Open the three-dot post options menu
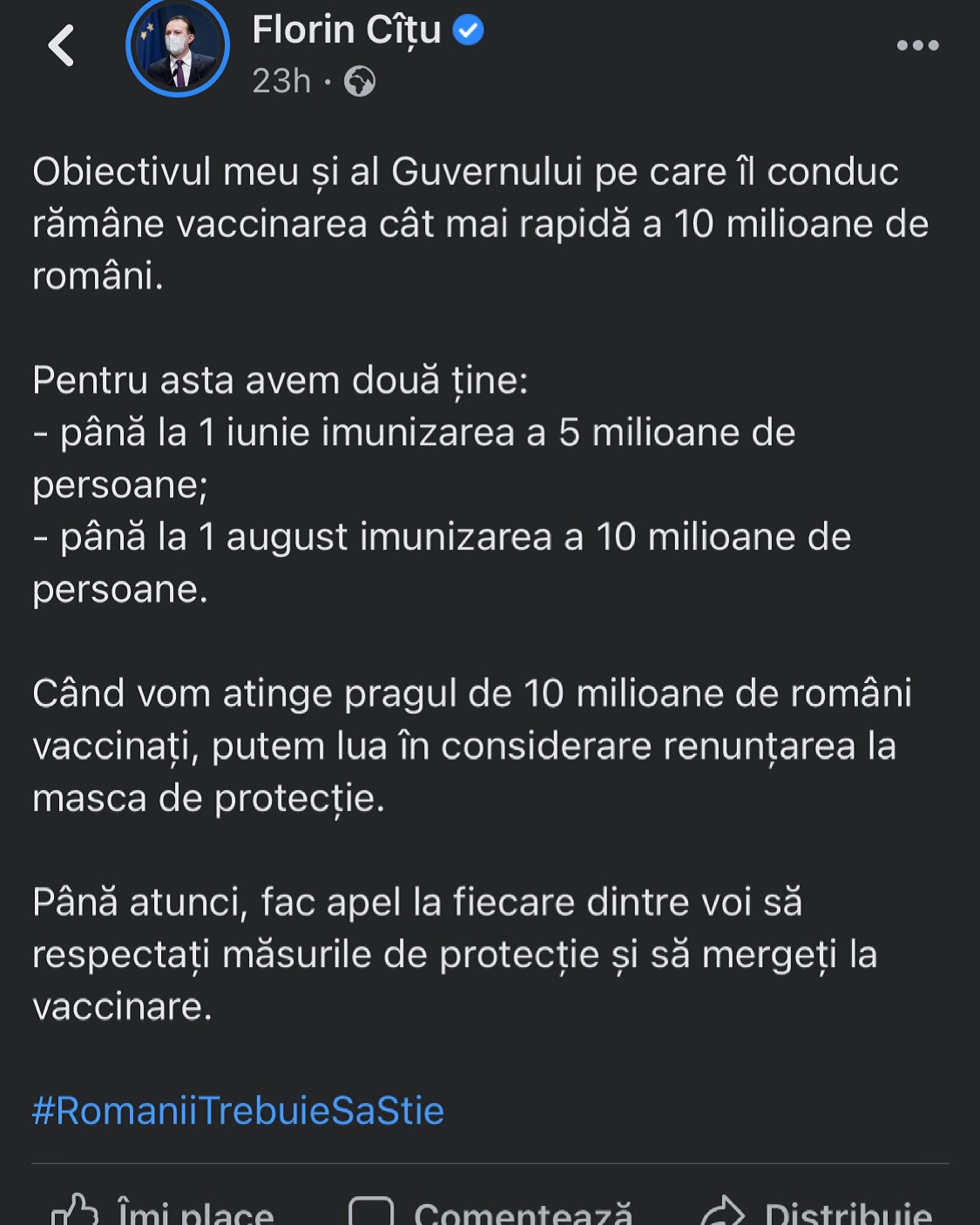Image resolution: width=980 pixels, height=1225 pixels. [917, 45]
